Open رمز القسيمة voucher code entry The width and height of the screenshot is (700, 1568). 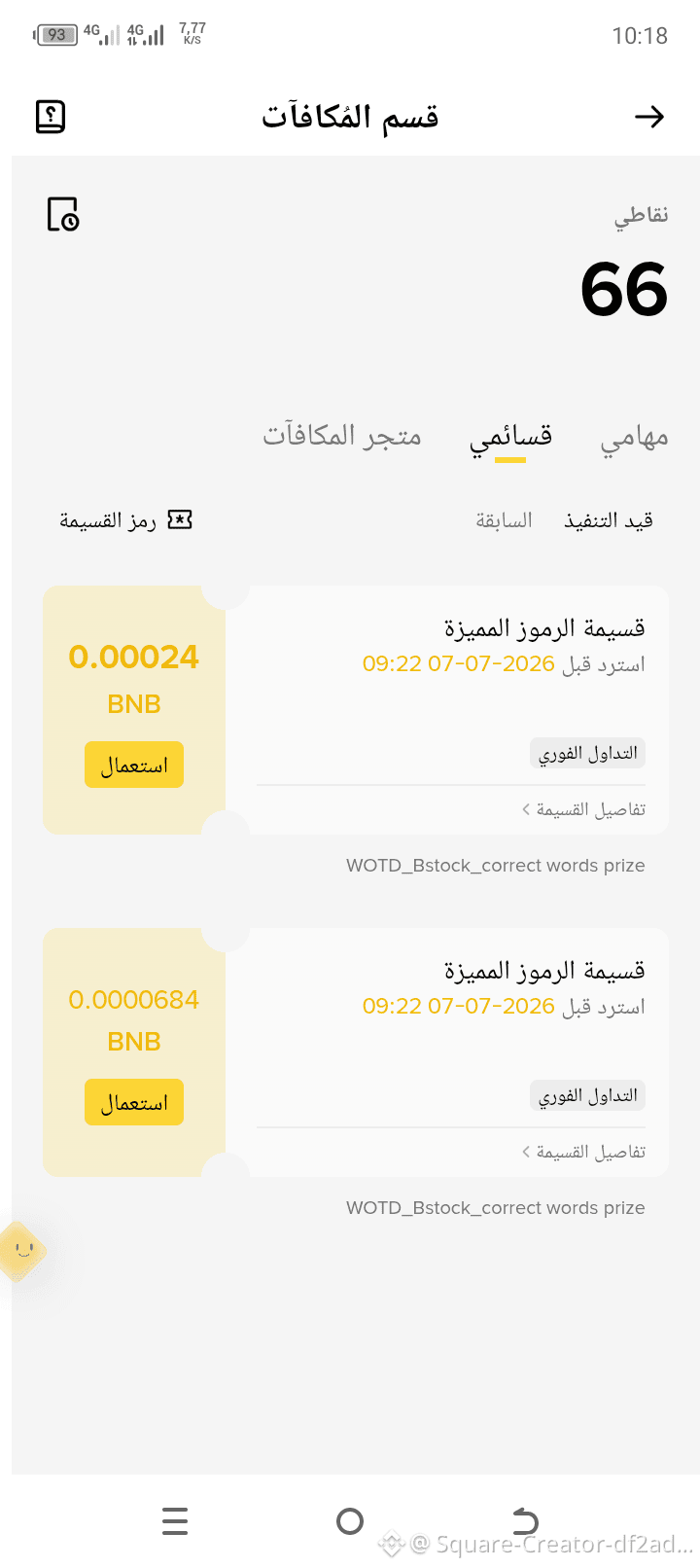pos(126,520)
